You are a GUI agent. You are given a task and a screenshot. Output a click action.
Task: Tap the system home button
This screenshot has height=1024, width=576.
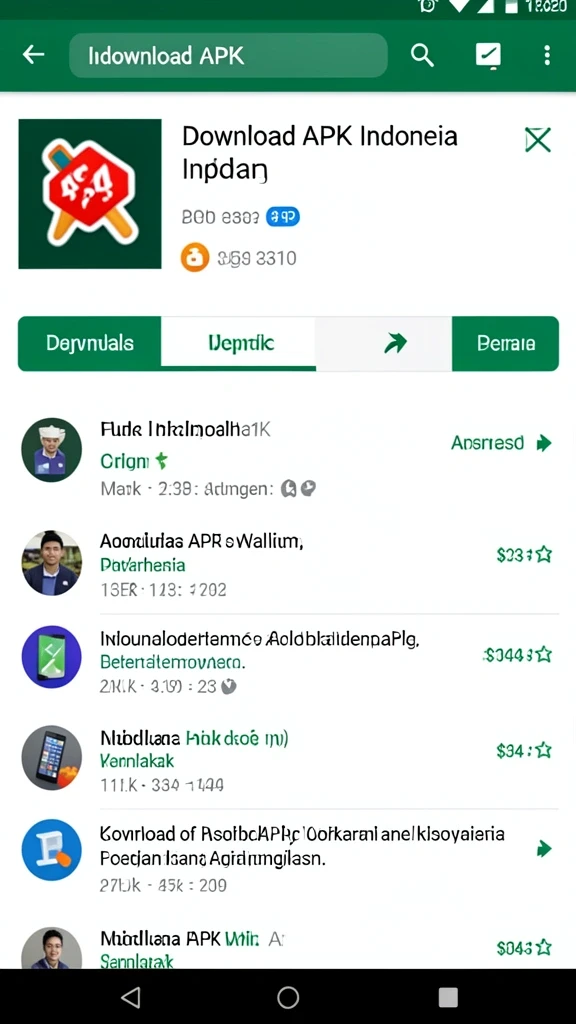[288, 997]
